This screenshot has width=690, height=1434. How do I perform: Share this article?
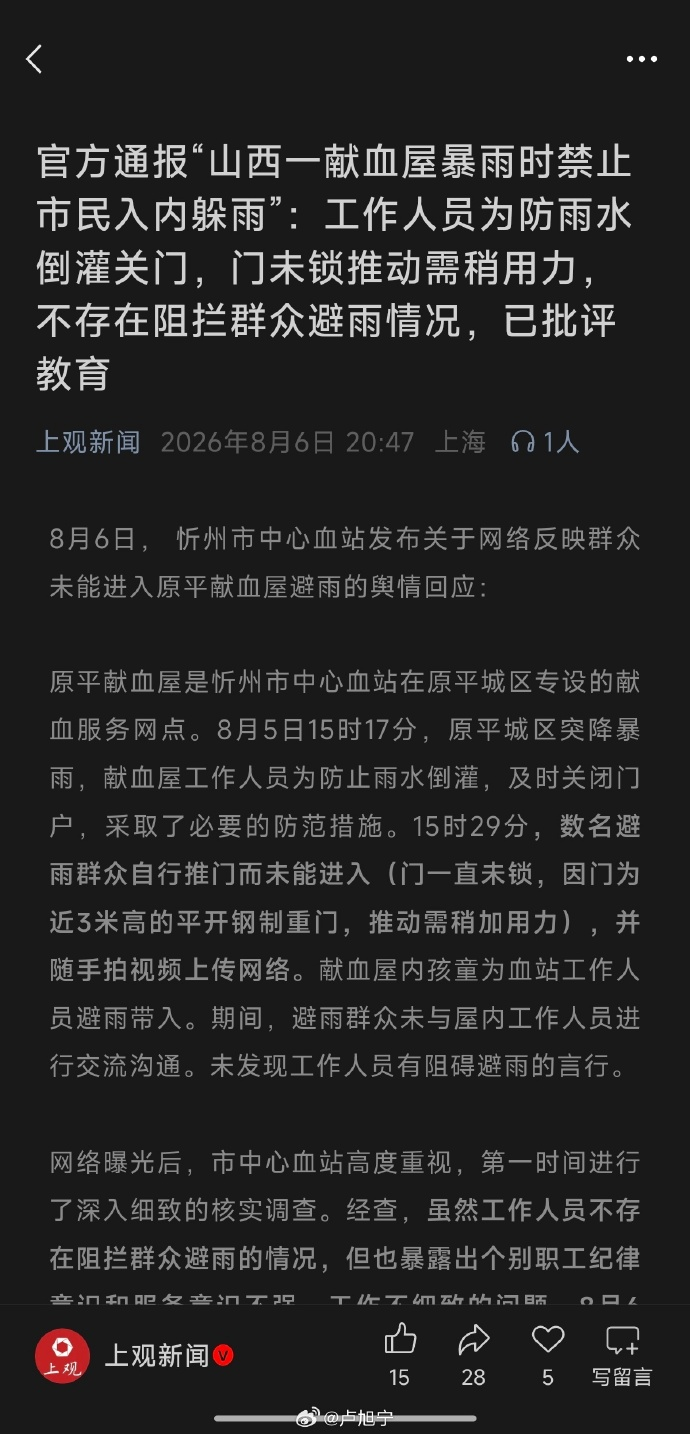click(x=474, y=1340)
